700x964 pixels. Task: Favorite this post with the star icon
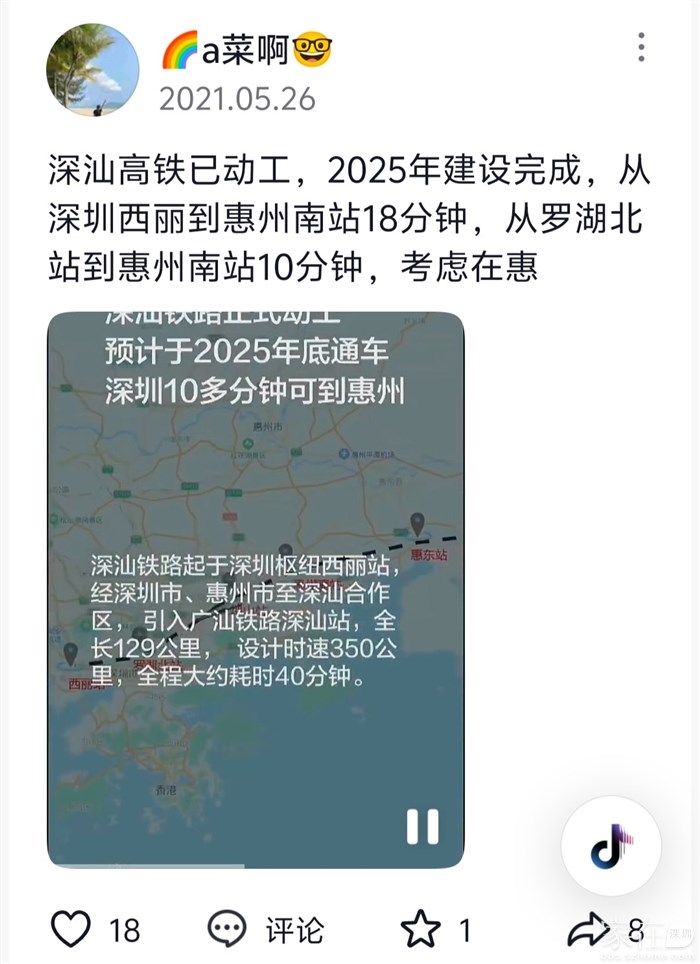[420, 929]
